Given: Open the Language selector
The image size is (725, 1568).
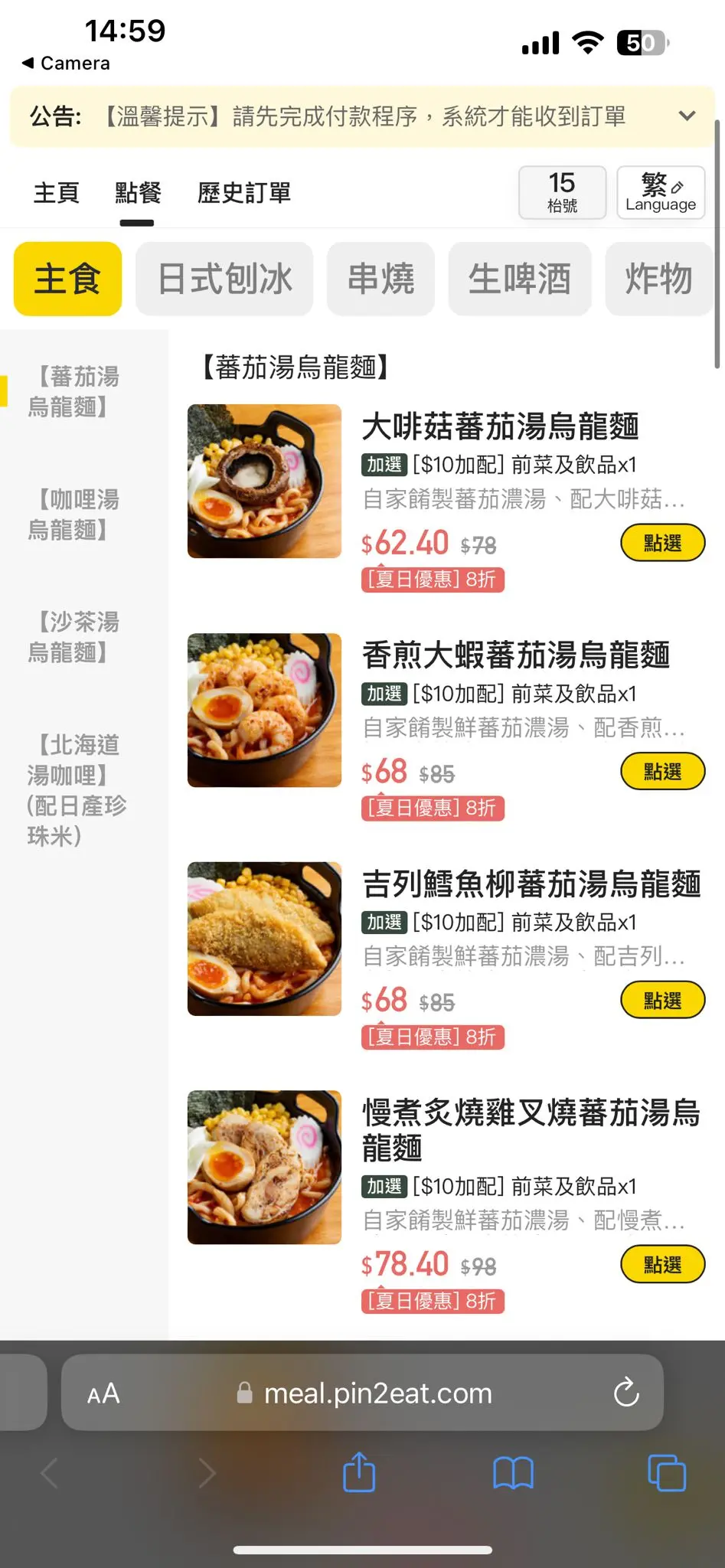Looking at the screenshot, I should [660, 193].
